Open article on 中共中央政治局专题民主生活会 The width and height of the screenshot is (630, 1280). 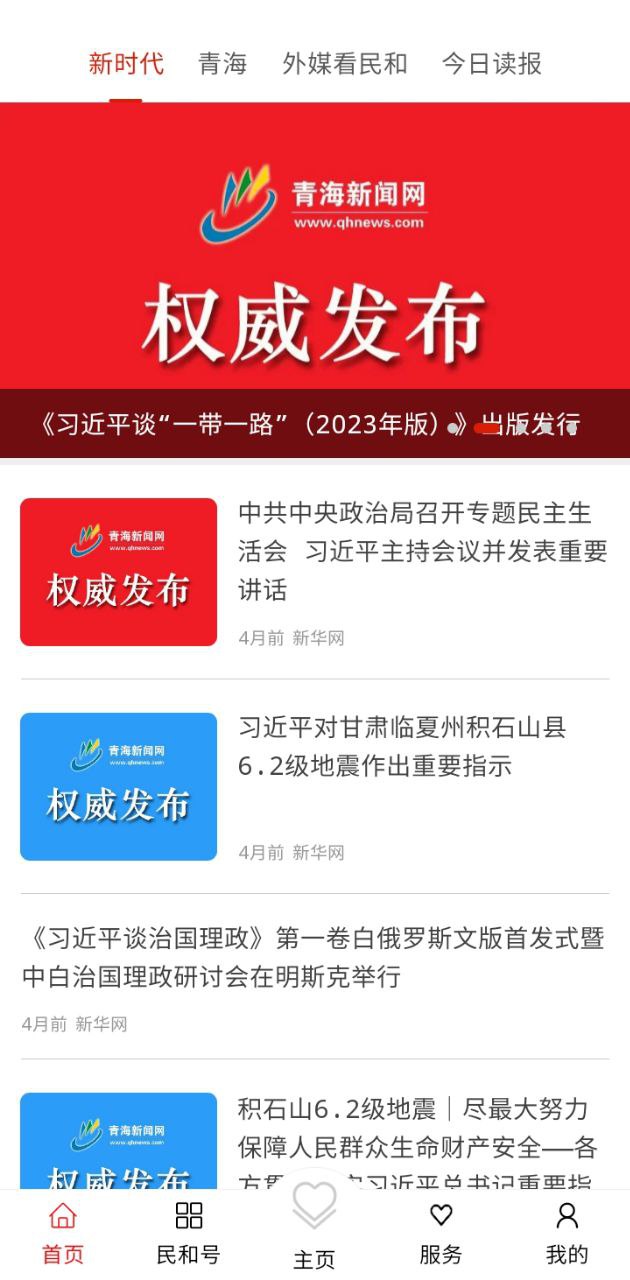[x=421, y=551]
